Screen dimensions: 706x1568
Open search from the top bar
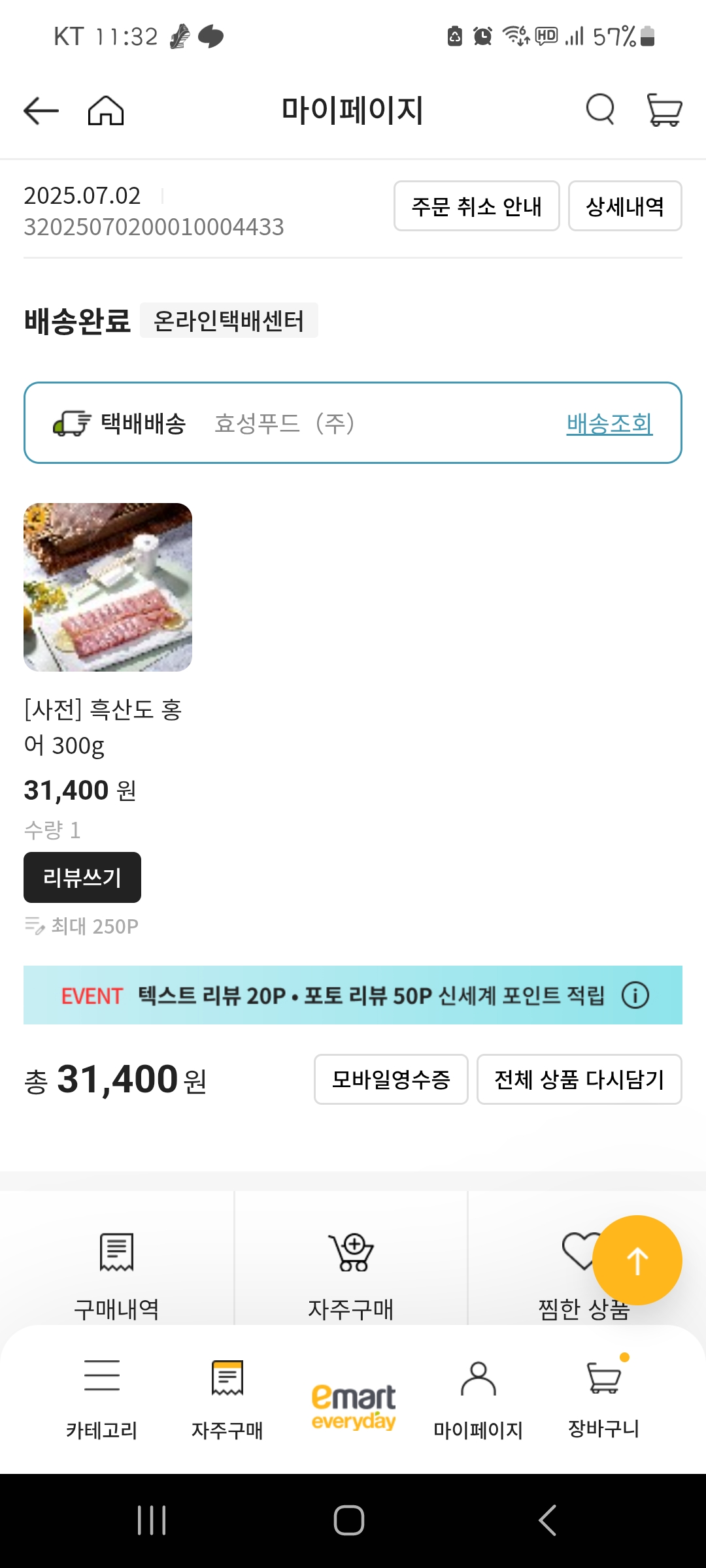tap(599, 110)
